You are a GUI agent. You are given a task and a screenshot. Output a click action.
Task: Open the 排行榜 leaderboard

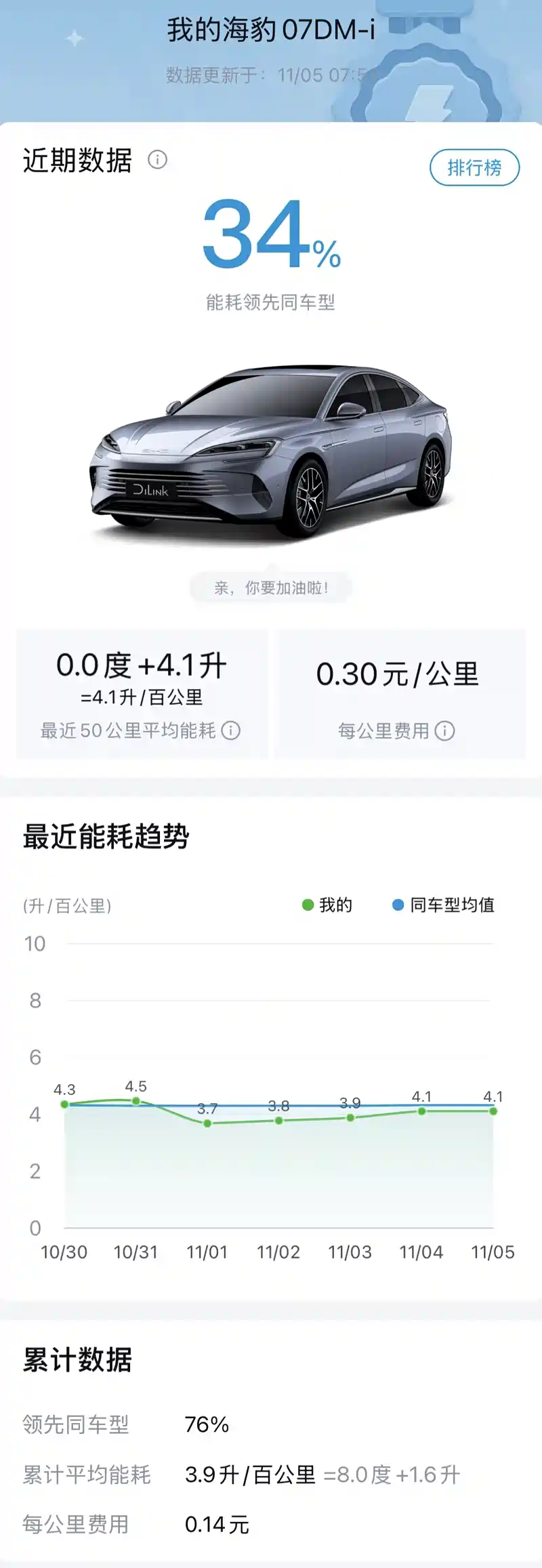click(474, 167)
